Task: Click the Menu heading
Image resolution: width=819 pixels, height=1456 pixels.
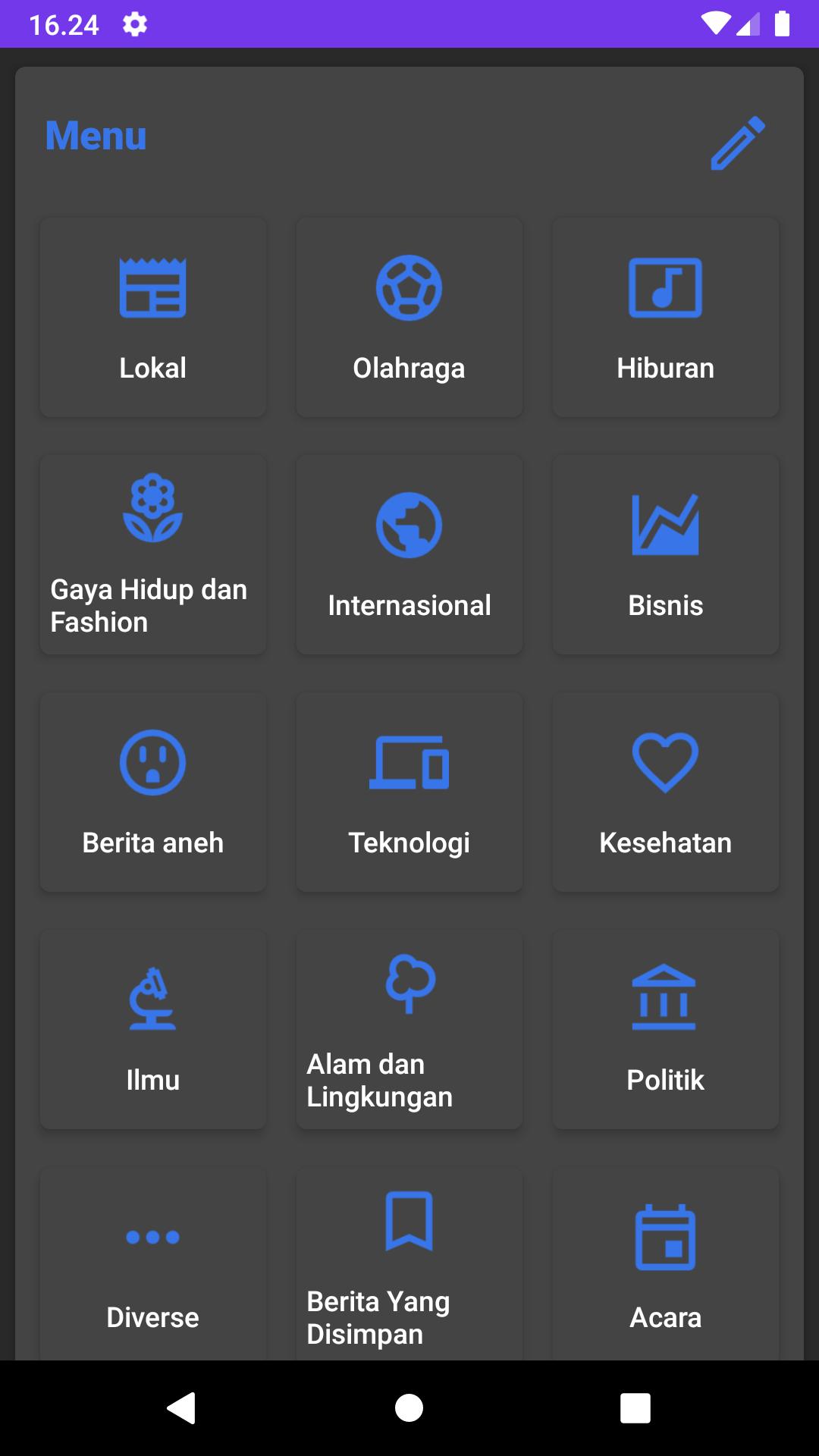Action: click(96, 136)
